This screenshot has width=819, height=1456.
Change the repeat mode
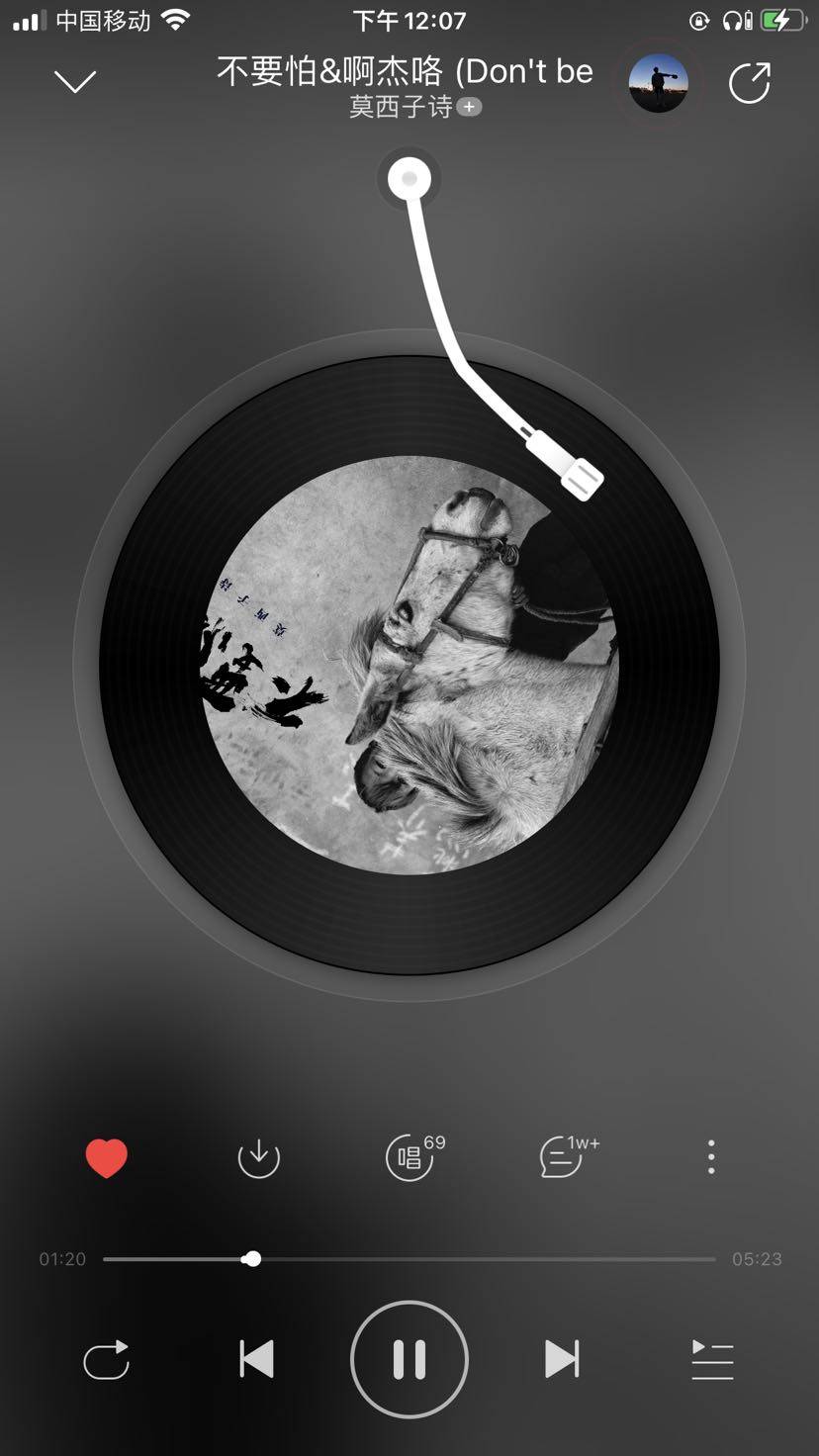[107, 1360]
